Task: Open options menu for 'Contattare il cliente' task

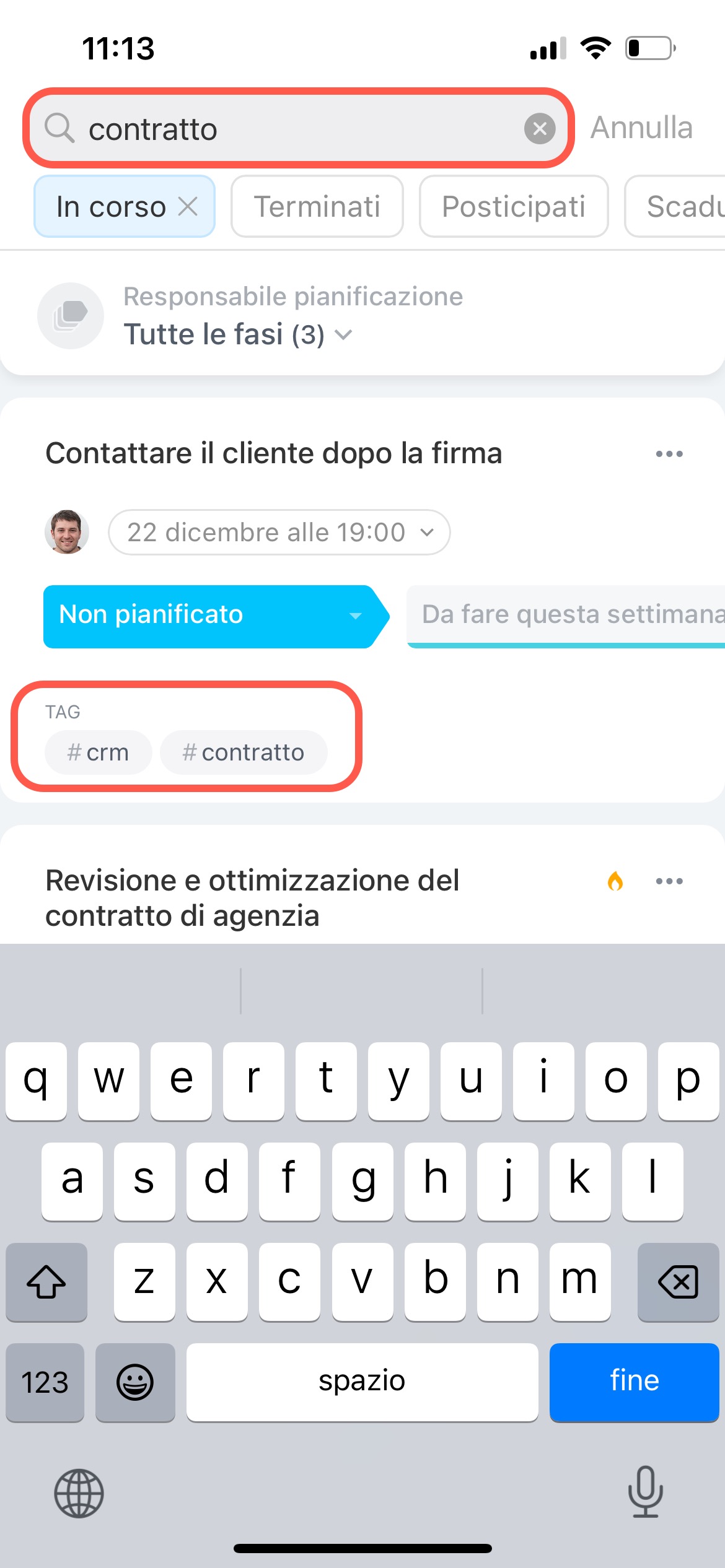Action: pos(669,454)
